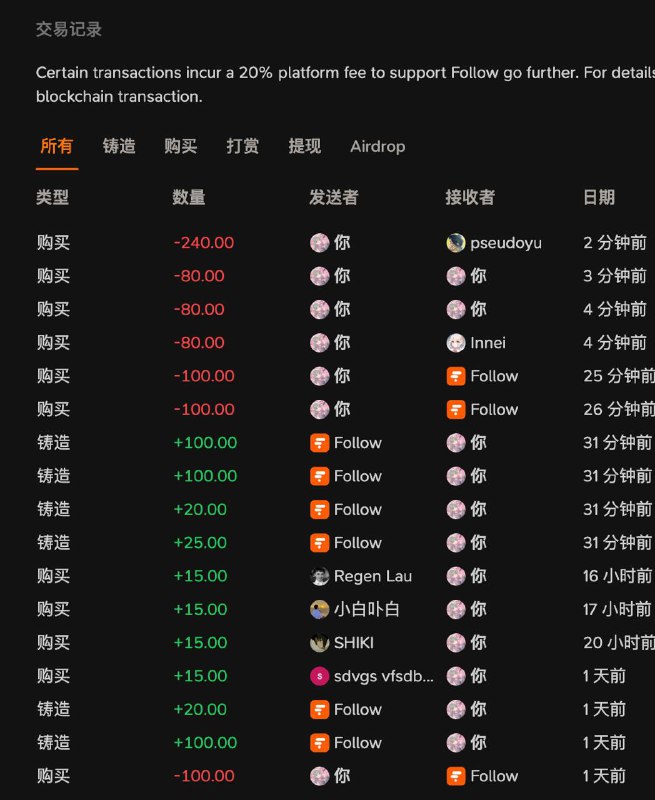Image resolution: width=655 pixels, height=800 pixels.
Task: Show Airdrop transactions tab
Action: [x=377, y=146]
